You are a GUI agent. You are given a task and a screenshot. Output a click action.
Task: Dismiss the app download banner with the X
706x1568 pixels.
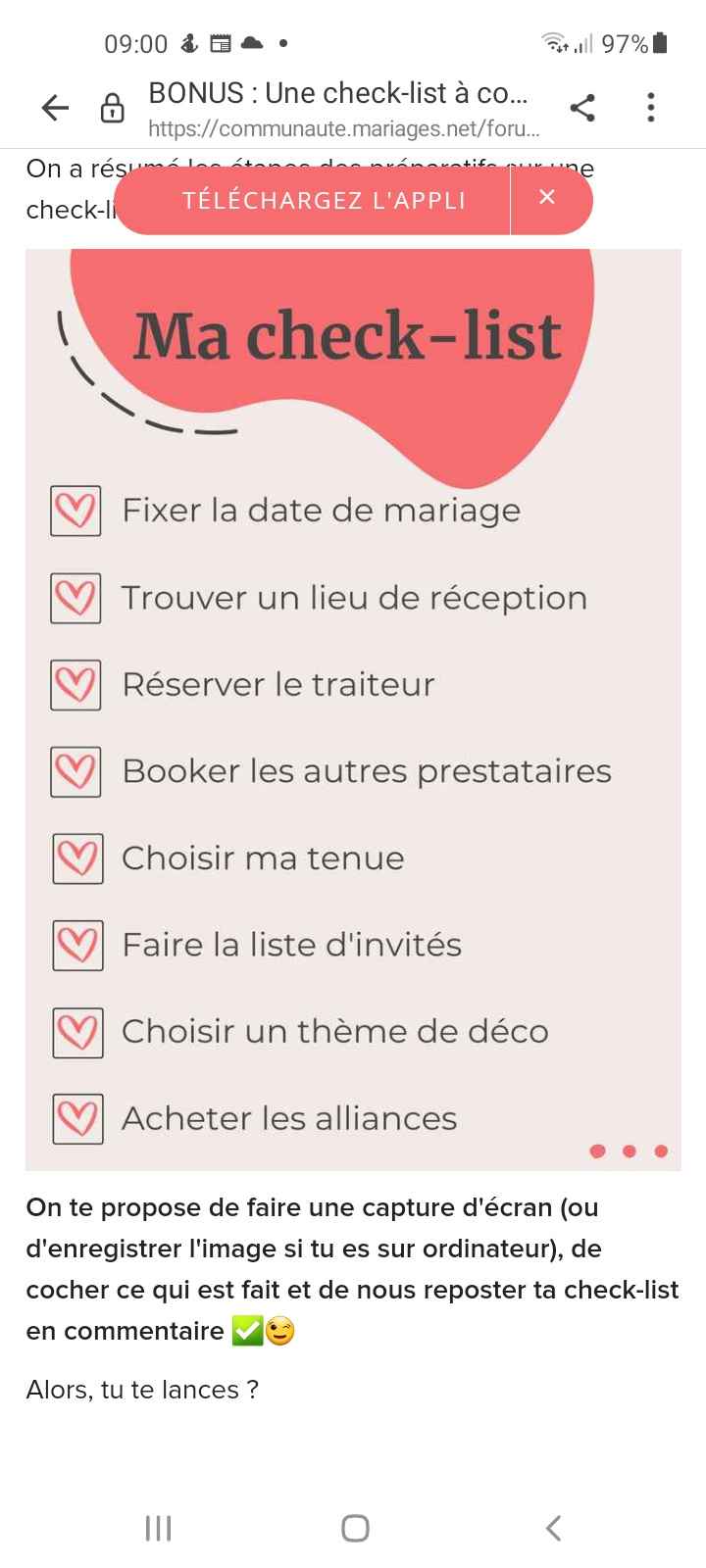pyautogui.click(x=547, y=200)
